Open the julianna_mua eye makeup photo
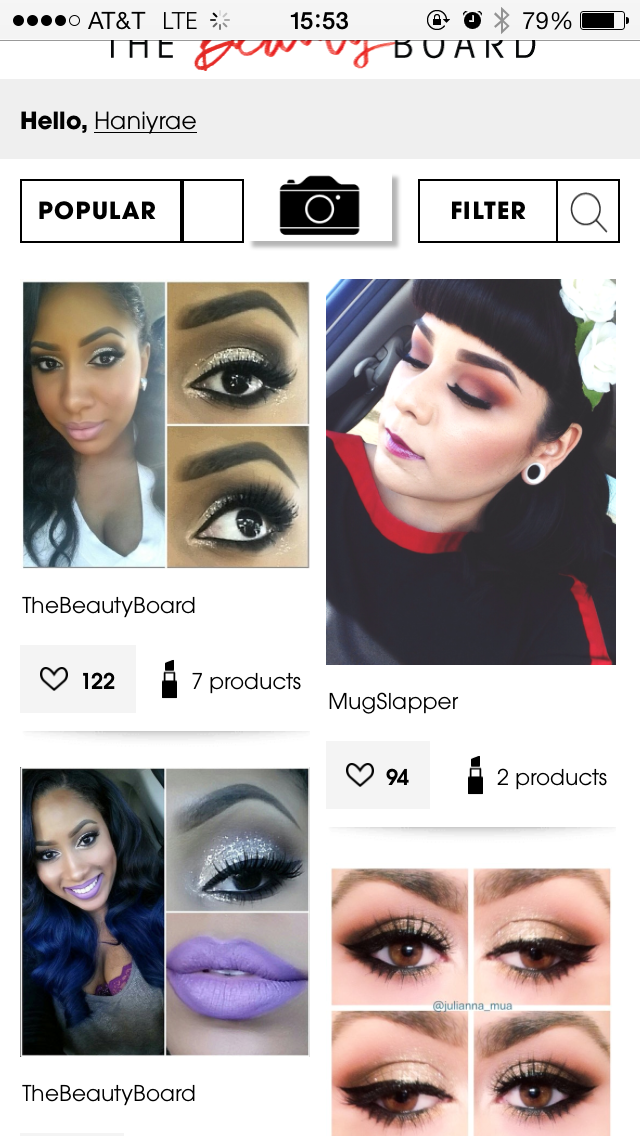The width and height of the screenshot is (640, 1136). (x=471, y=1000)
